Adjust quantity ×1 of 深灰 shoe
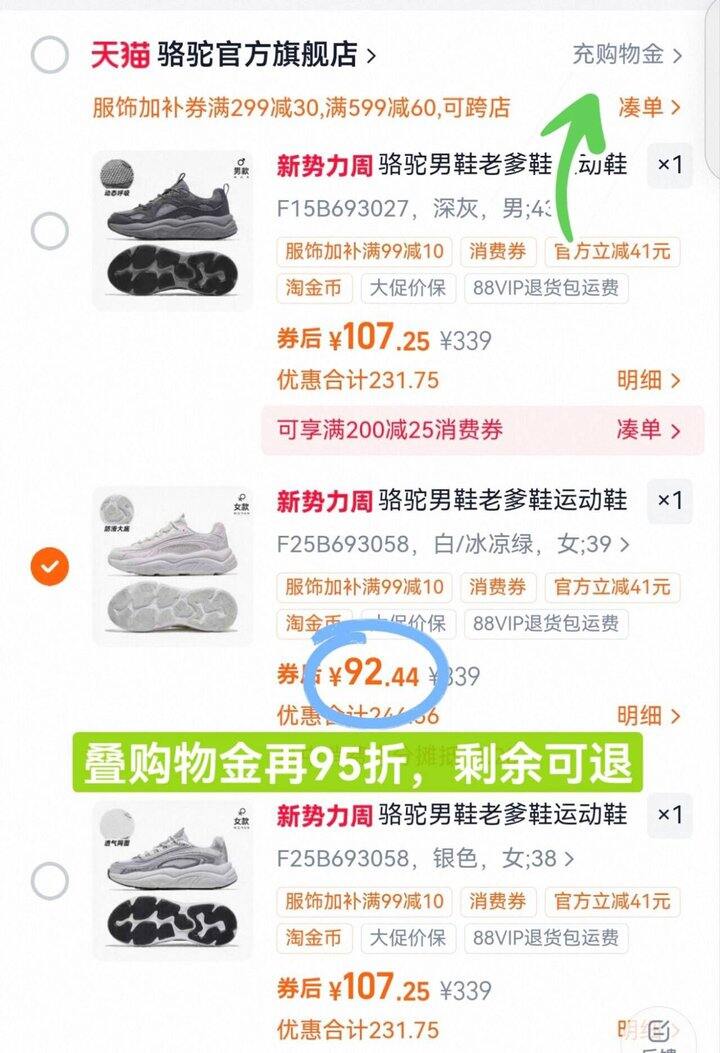The height and width of the screenshot is (1053, 720). pyautogui.click(x=670, y=165)
